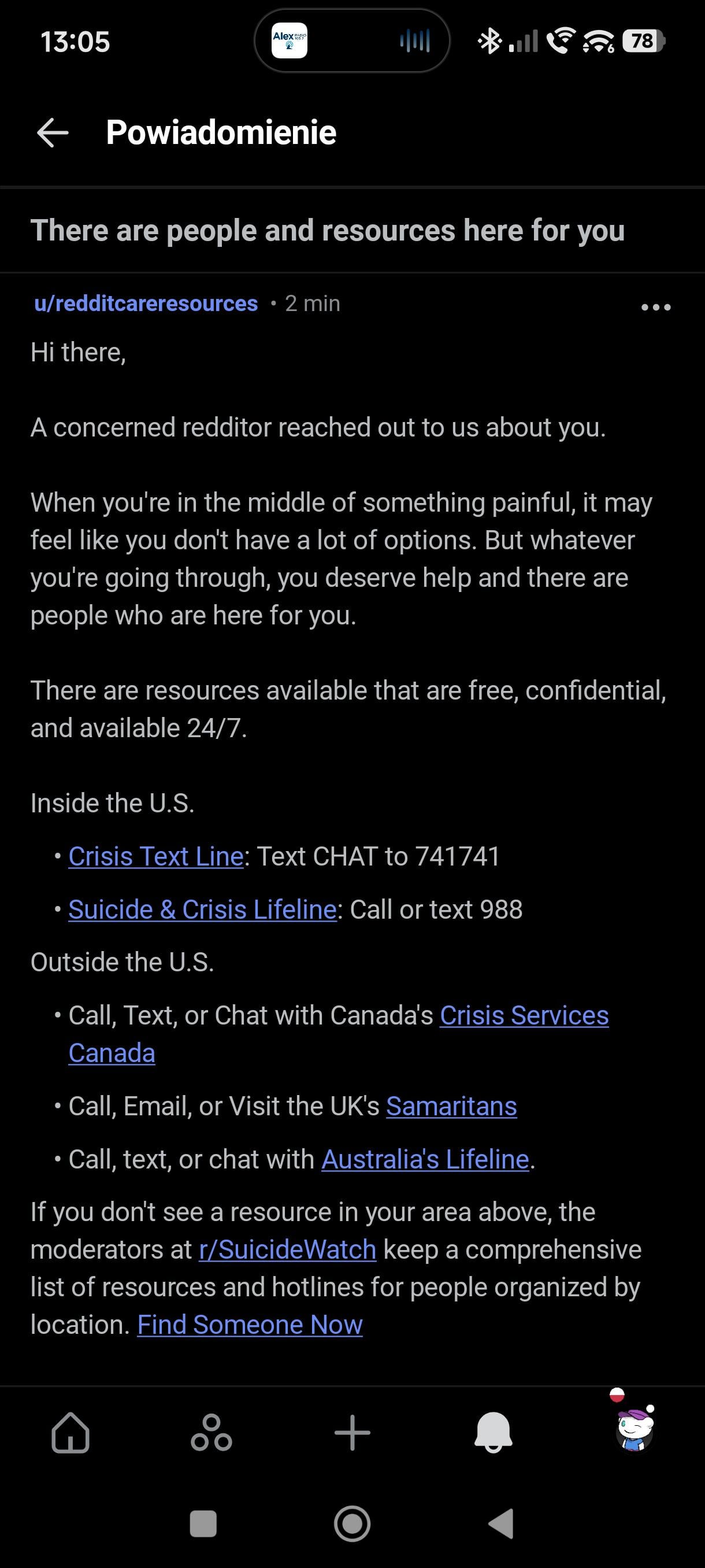Open the three-dot menu for this message

tap(656, 307)
